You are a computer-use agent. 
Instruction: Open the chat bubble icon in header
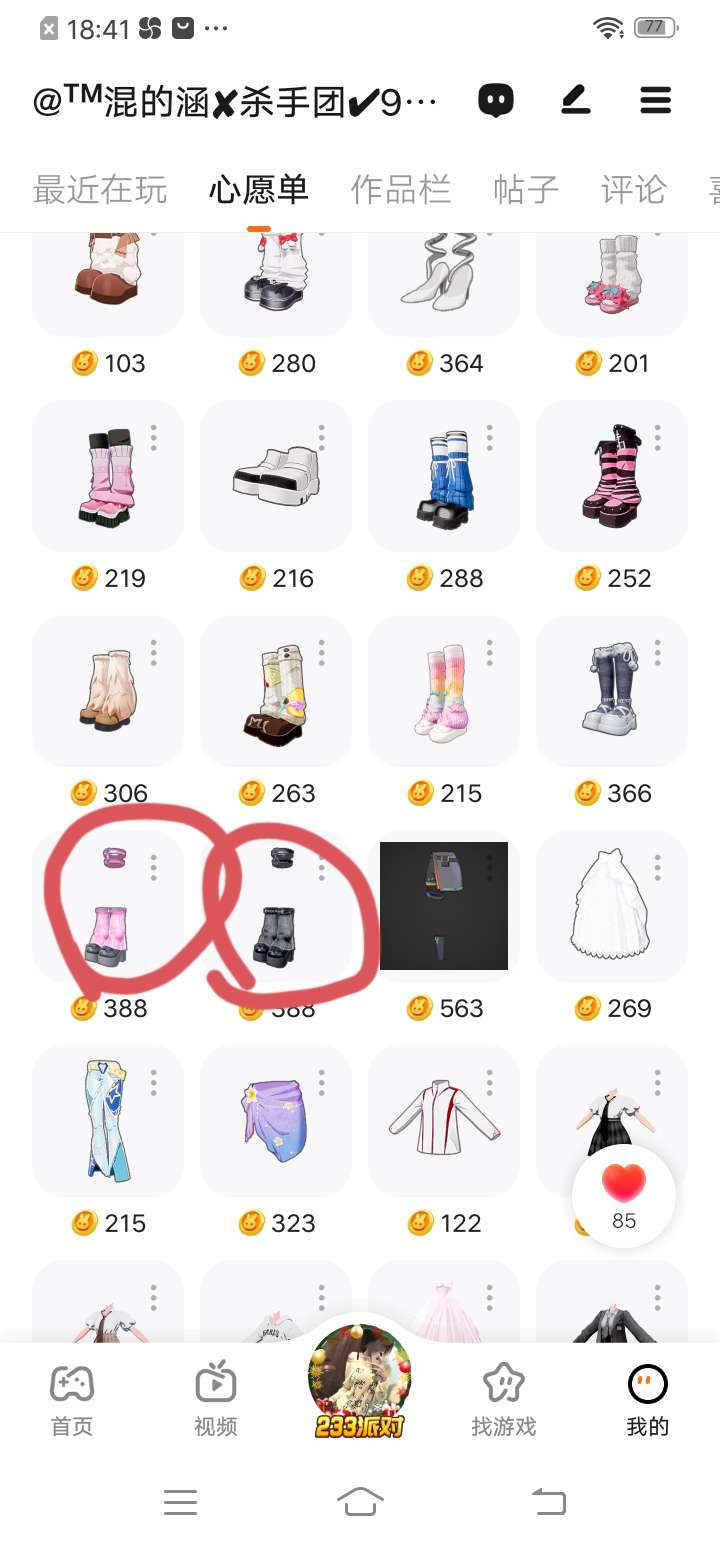[496, 100]
